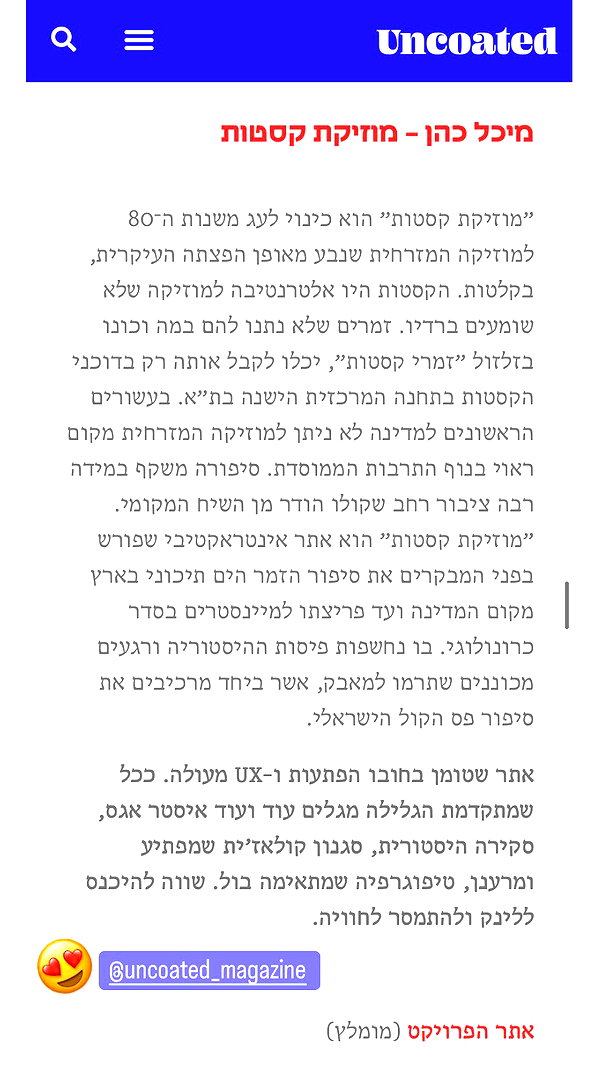Open the search magnifier icon
The image size is (600, 1067).
coord(63,40)
